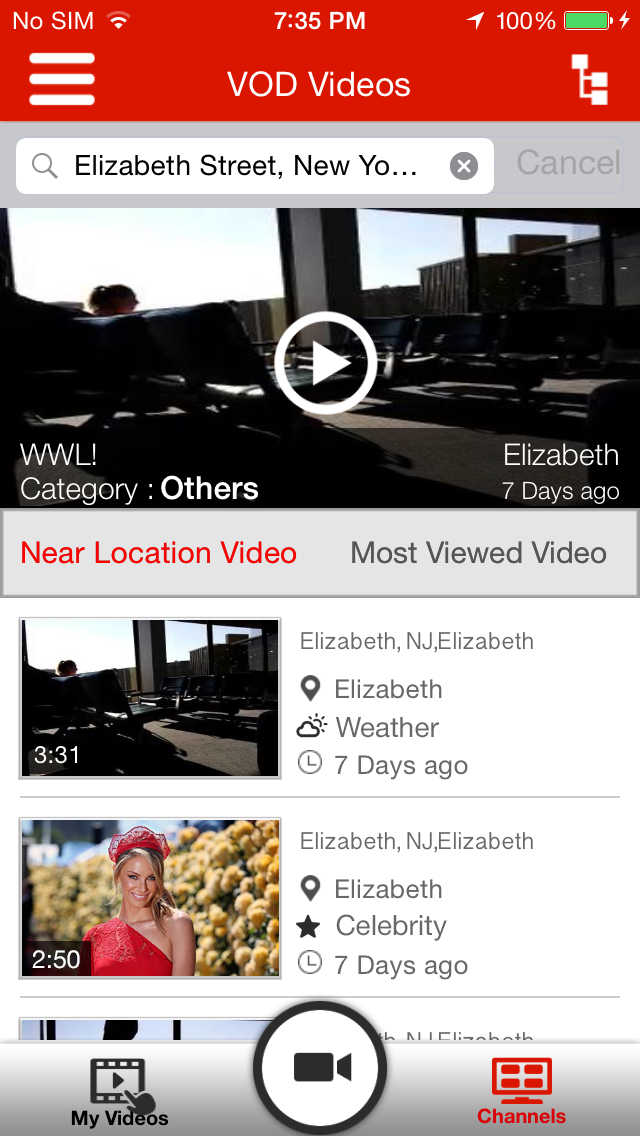This screenshot has width=640, height=1136.
Task: Open the hamburger drawer menu
Action: pyautogui.click(x=62, y=80)
